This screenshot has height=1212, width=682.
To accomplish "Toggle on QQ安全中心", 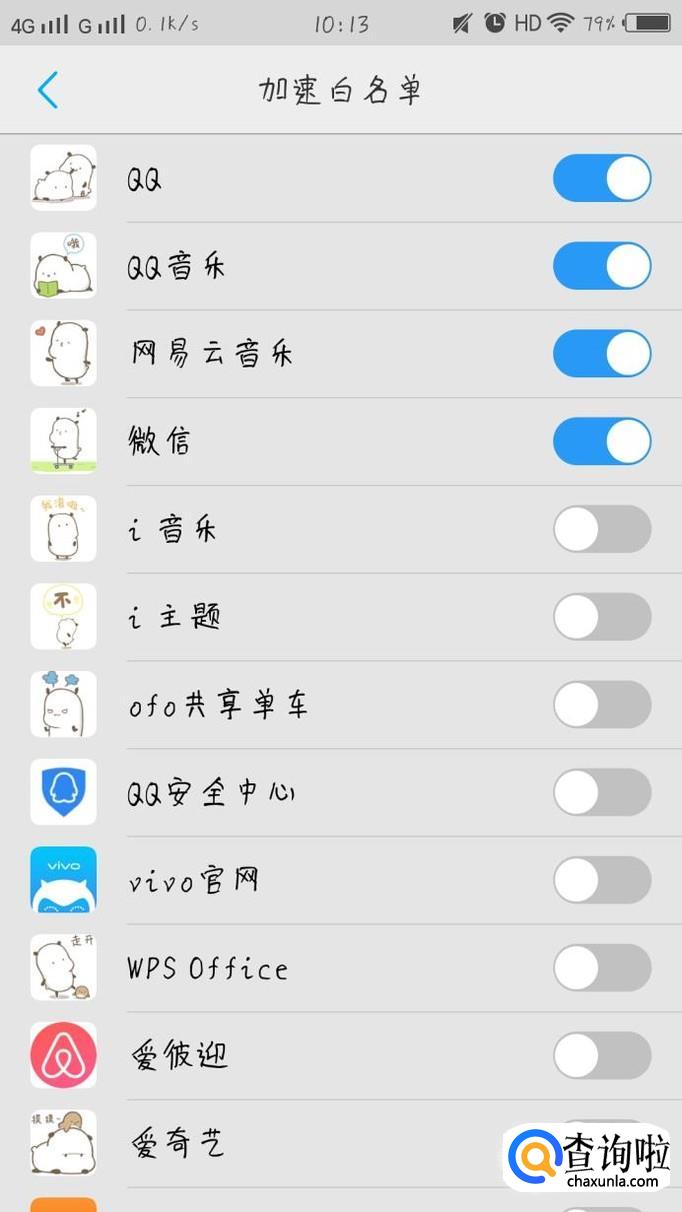I will click(602, 793).
